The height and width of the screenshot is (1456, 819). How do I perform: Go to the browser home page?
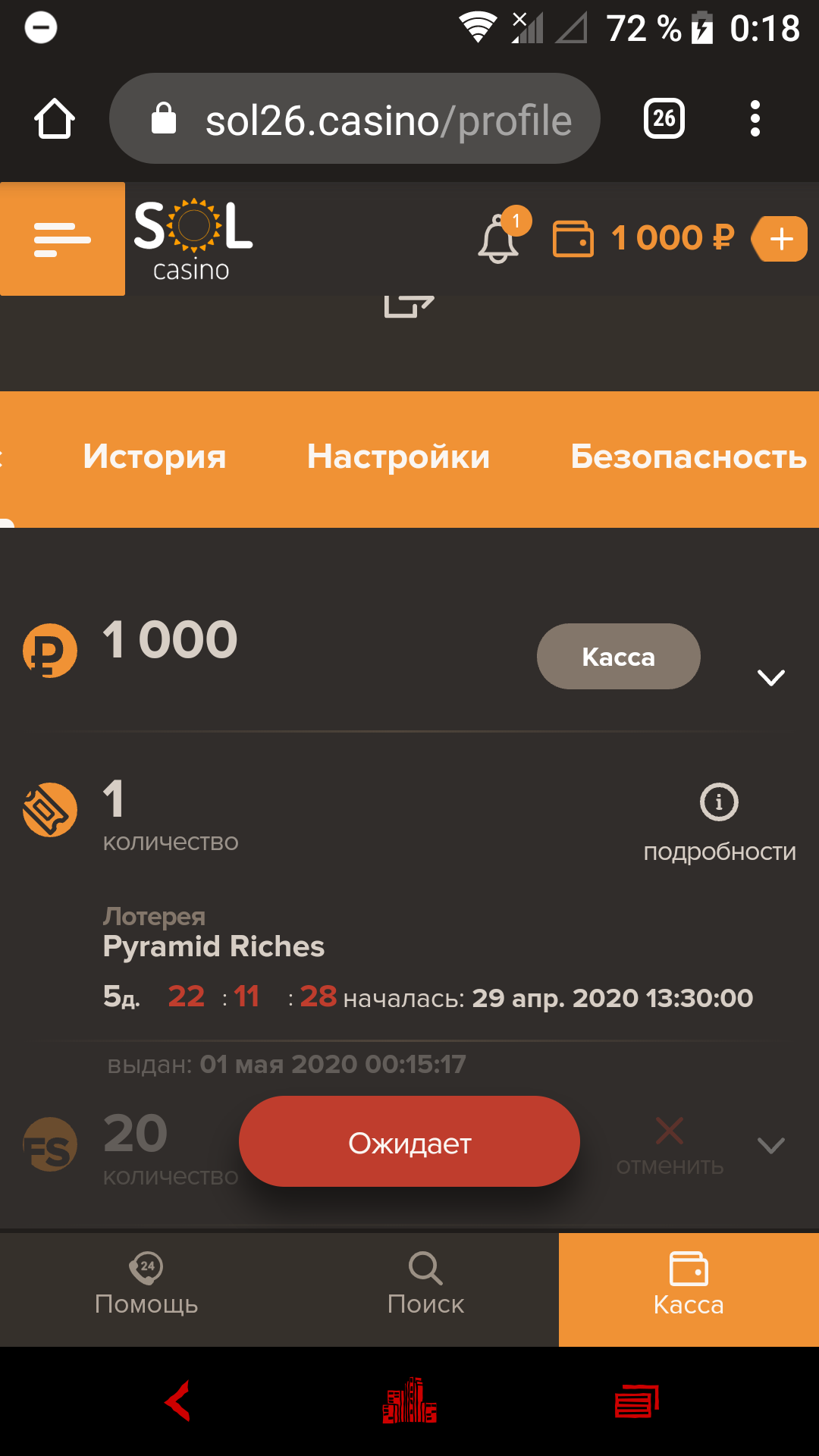click(55, 119)
